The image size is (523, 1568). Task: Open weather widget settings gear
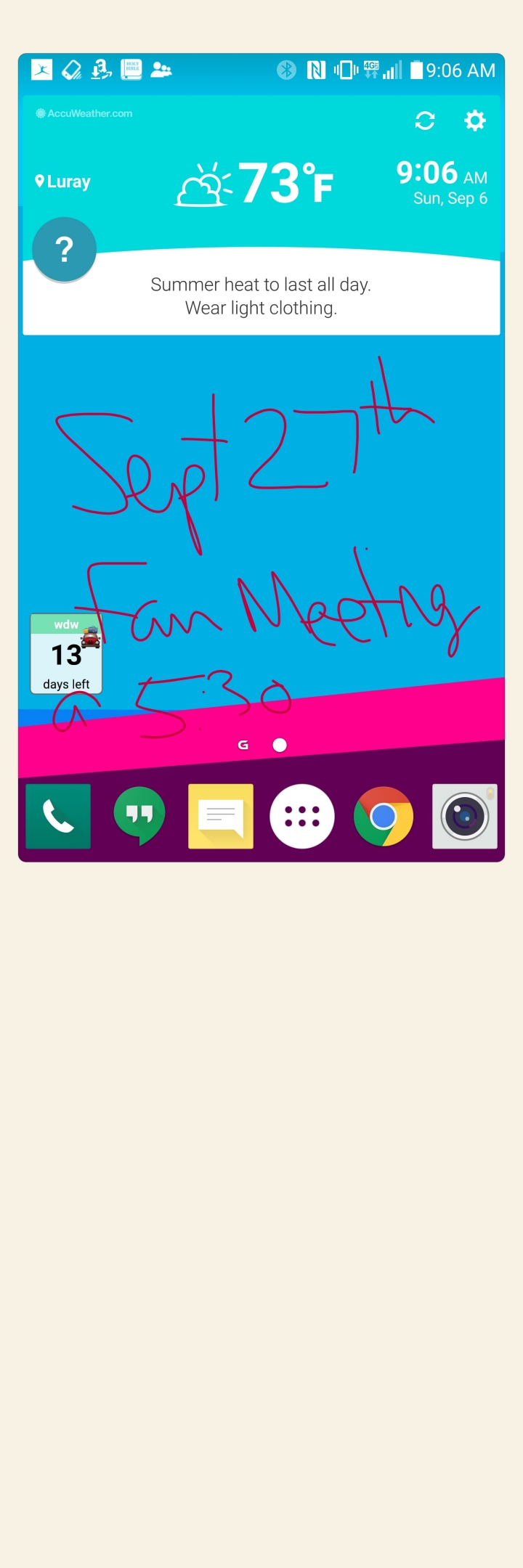click(x=474, y=121)
